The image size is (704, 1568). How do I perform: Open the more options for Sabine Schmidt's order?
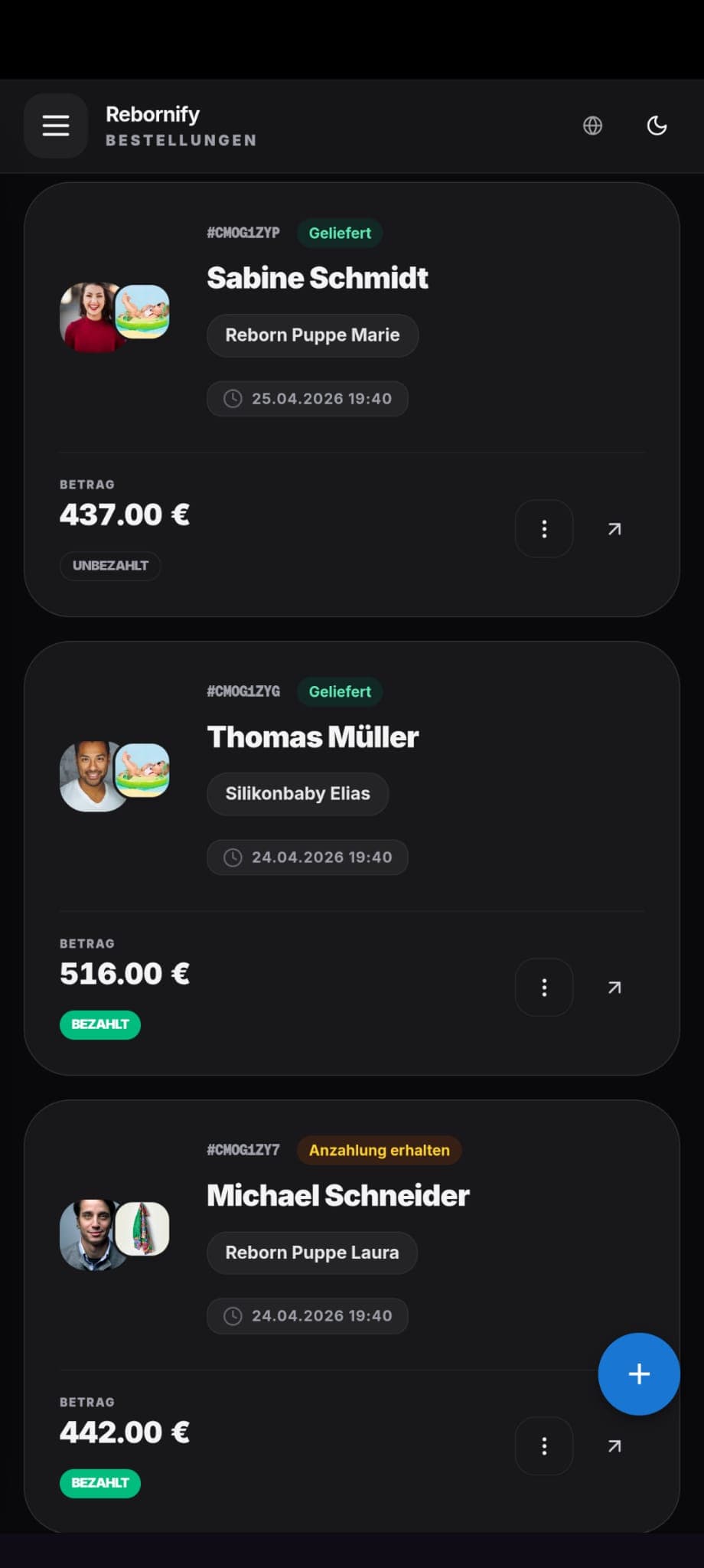(x=544, y=529)
